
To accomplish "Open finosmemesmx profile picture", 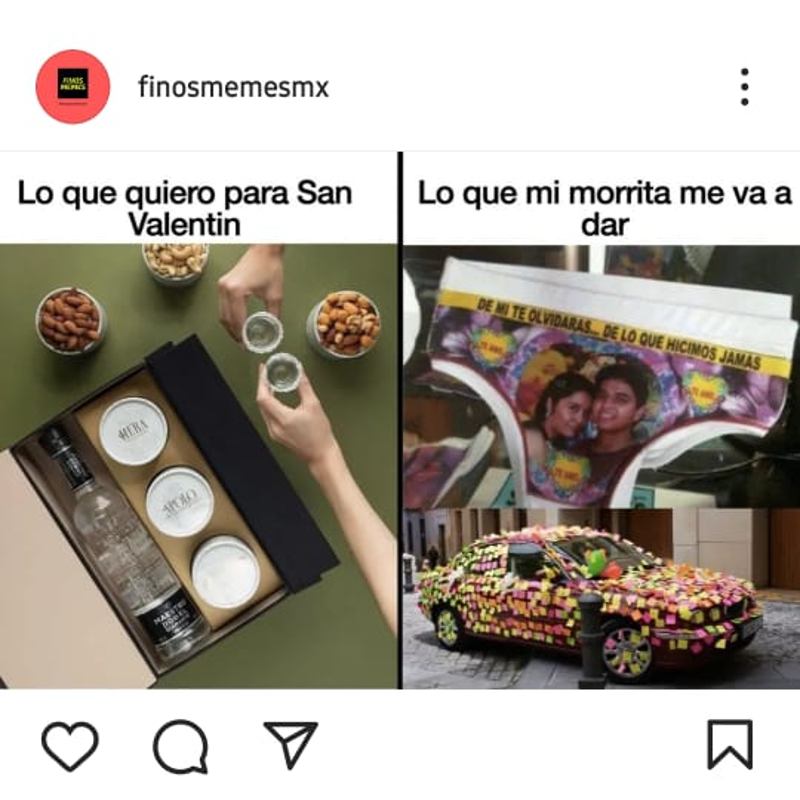I will 72,87.
